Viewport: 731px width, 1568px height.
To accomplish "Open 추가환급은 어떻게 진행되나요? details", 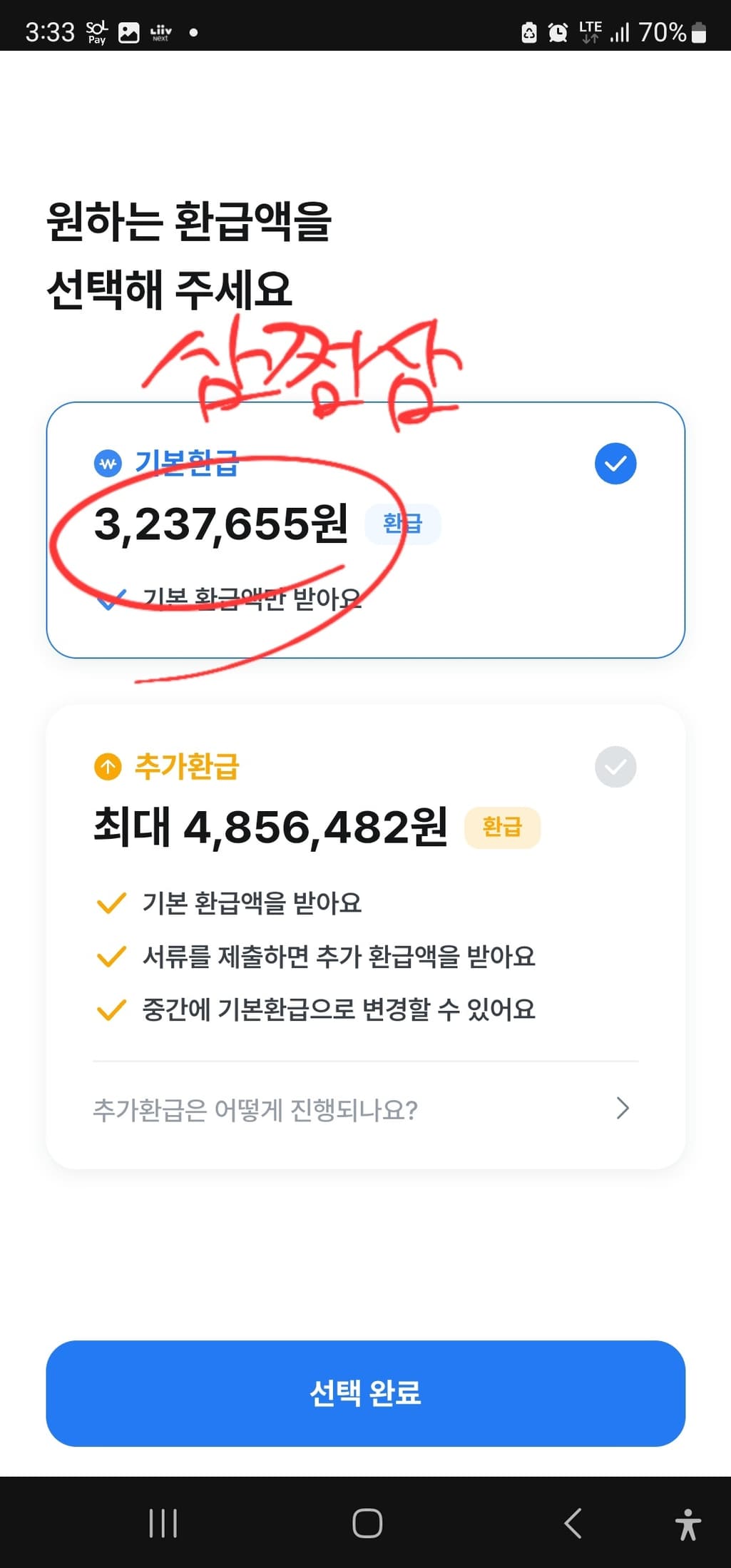I will [364, 1109].
